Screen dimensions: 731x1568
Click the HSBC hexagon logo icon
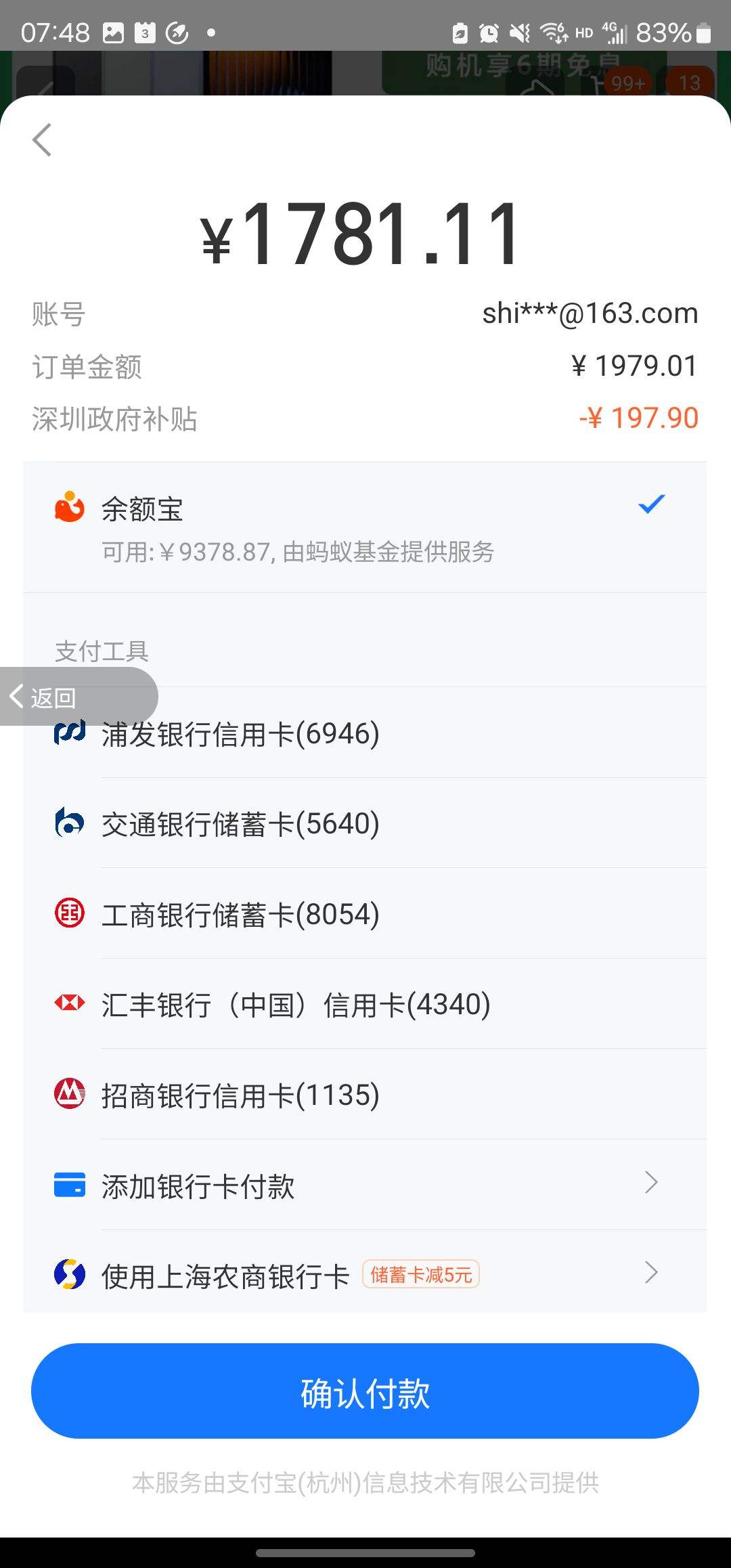click(70, 1003)
